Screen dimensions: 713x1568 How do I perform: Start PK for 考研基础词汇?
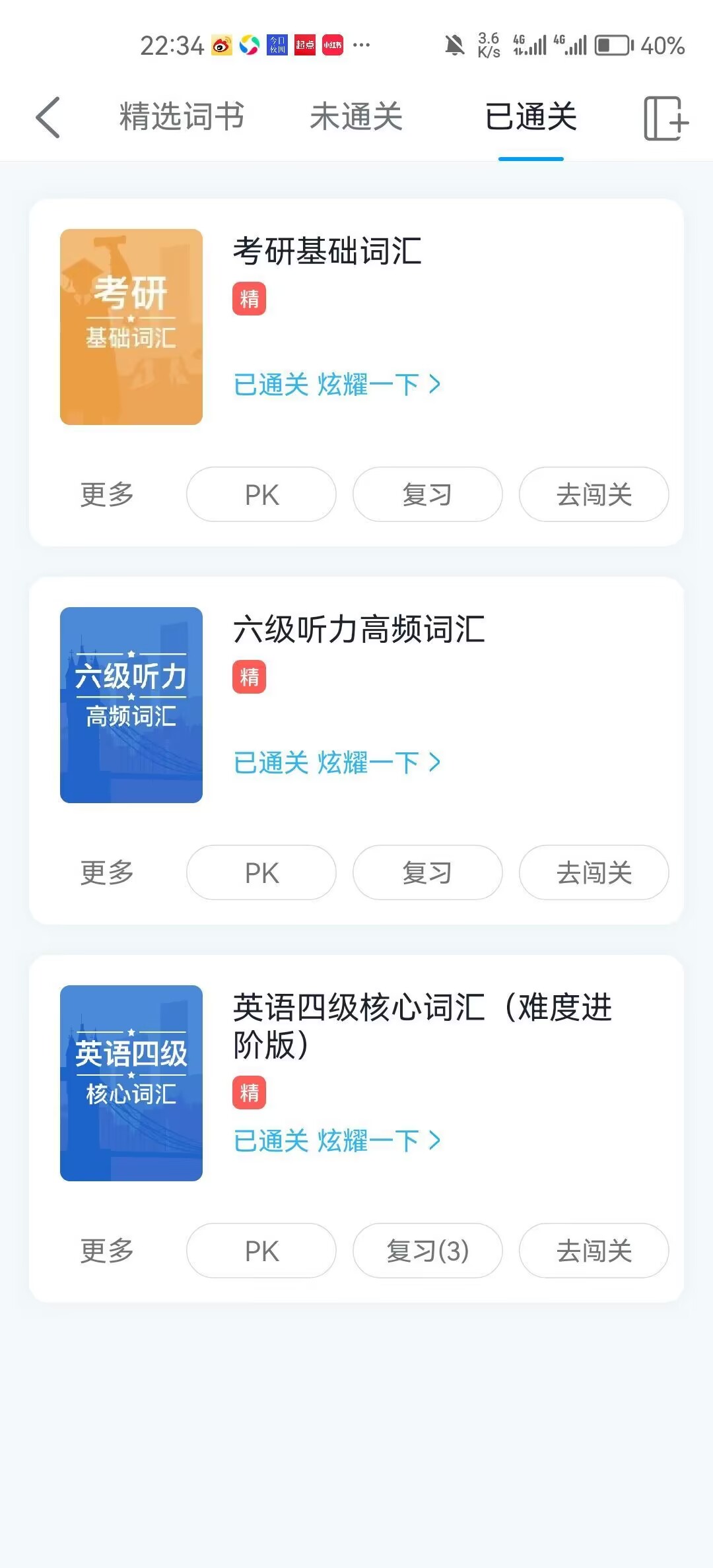coord(261,494)
